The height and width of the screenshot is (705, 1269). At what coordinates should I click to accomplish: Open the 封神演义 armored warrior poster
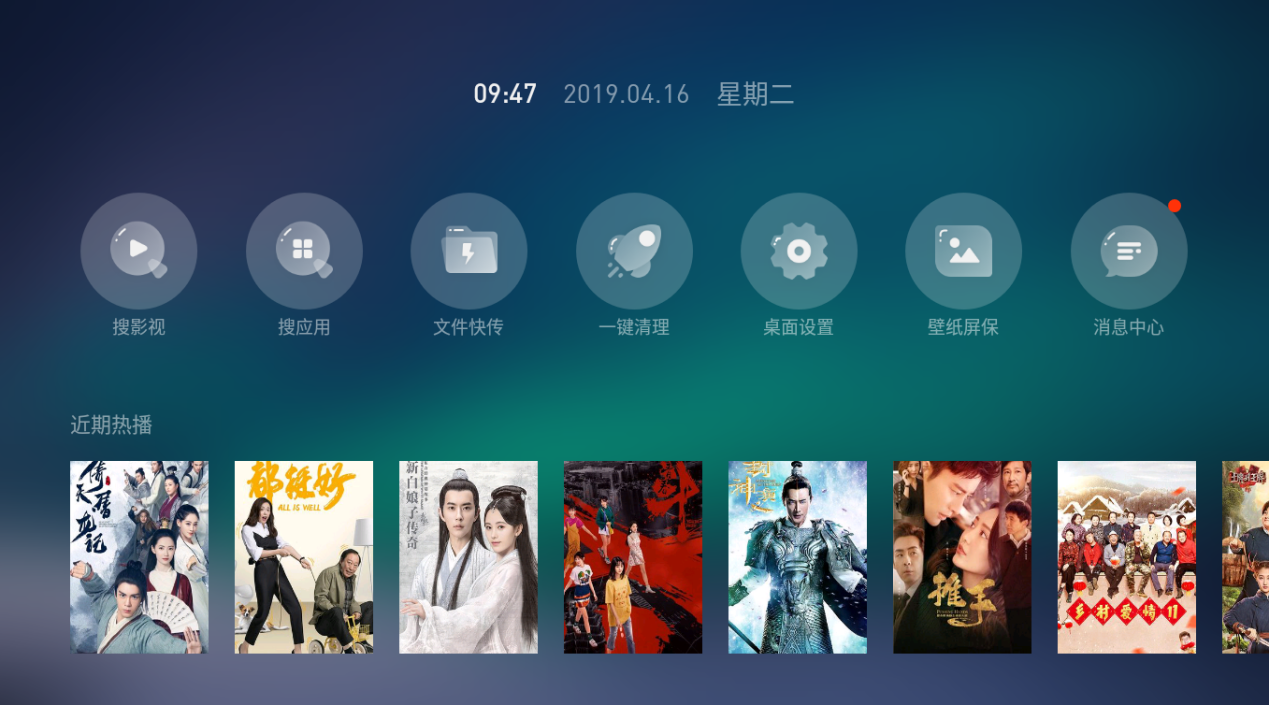click(797, 557)
